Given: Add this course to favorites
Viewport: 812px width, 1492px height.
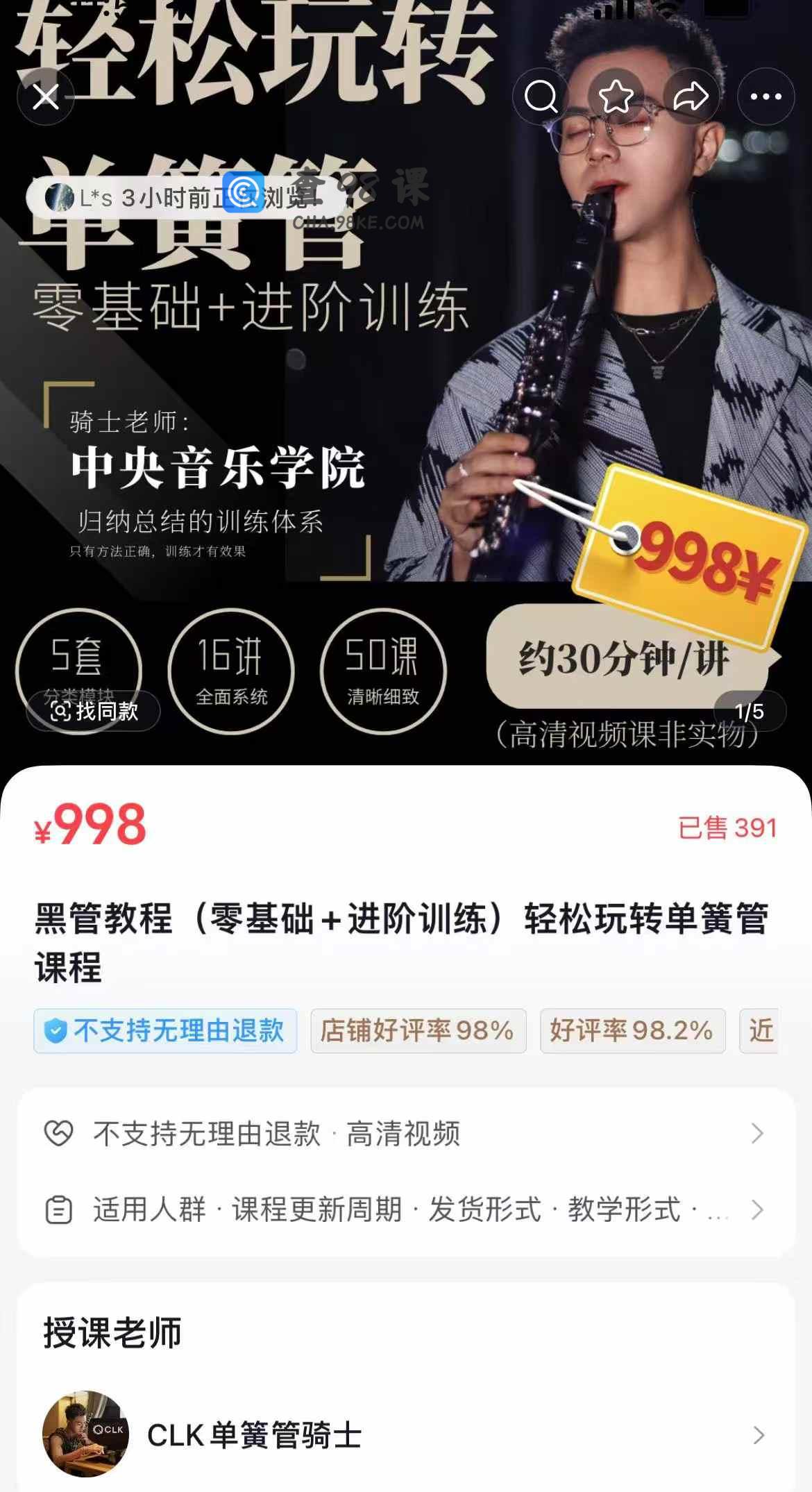Looking at the screenshot, I should (616, 97).
